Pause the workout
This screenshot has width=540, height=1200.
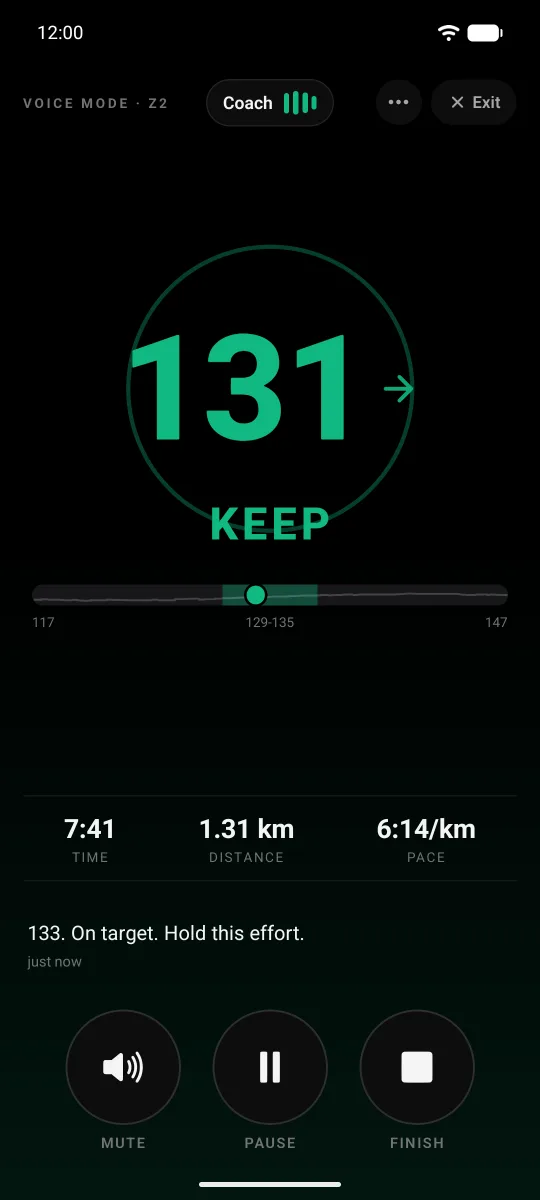[x=270, y=1068]
